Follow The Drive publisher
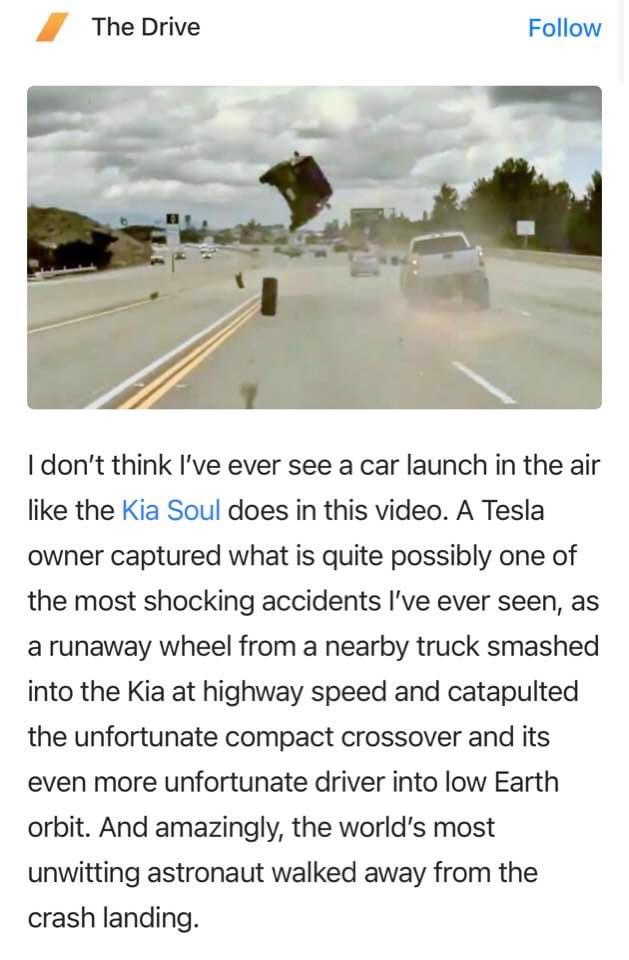629x960 pixels. point(564,28)
